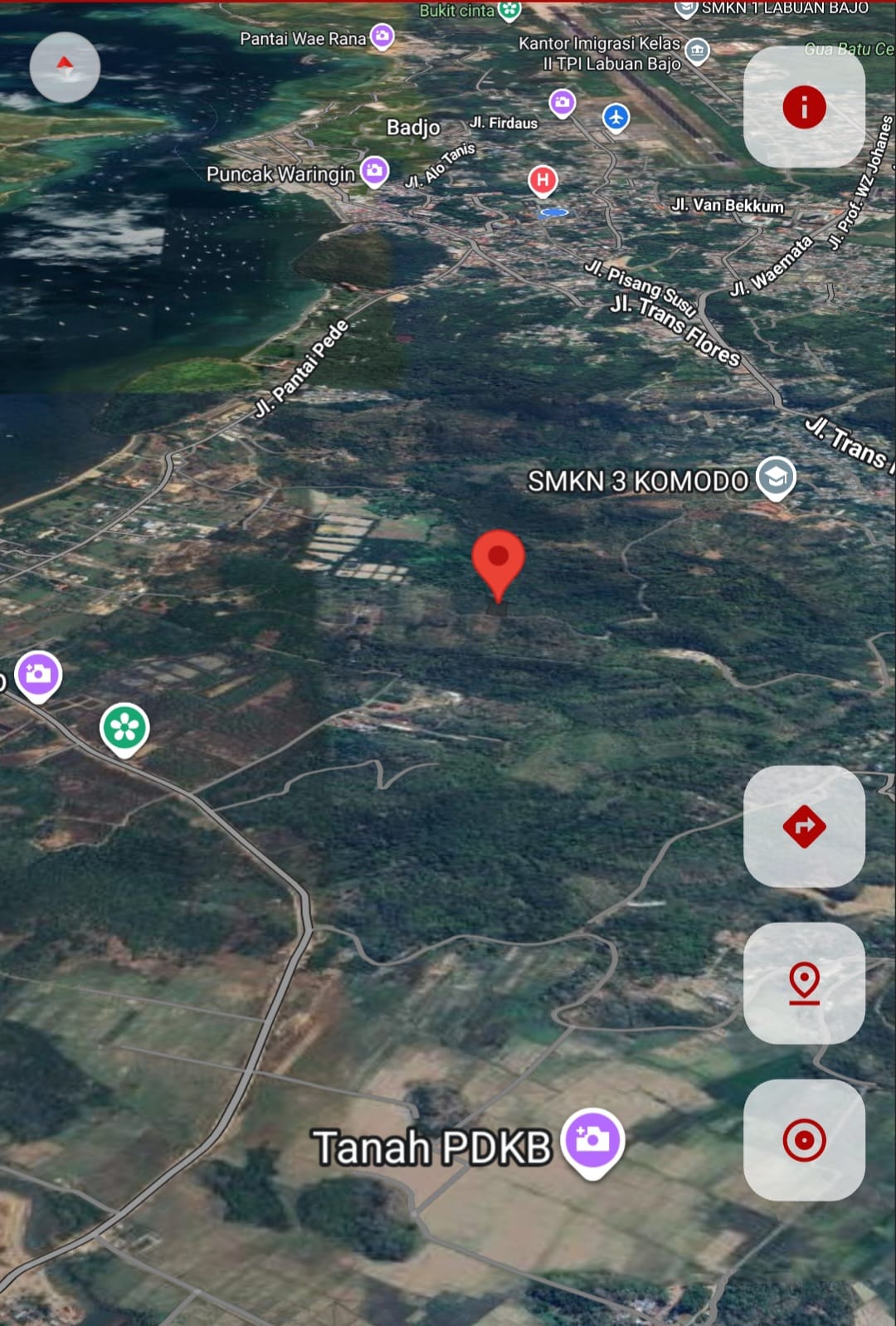Open the Pantai Wae Rana marker
Viewport: 896px width, 1326px height.
(x=382, y=36)
